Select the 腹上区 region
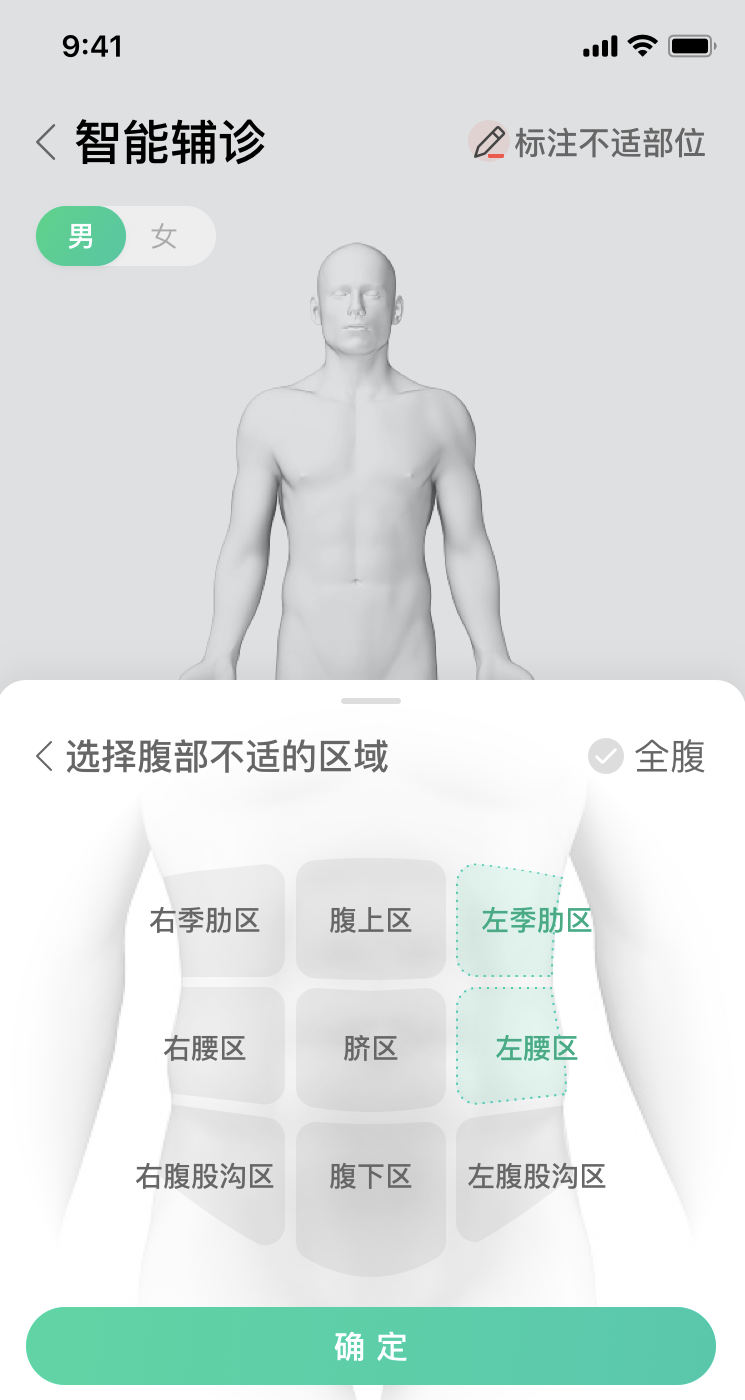Screen dimensions: 745x1400 coord(370,920)
